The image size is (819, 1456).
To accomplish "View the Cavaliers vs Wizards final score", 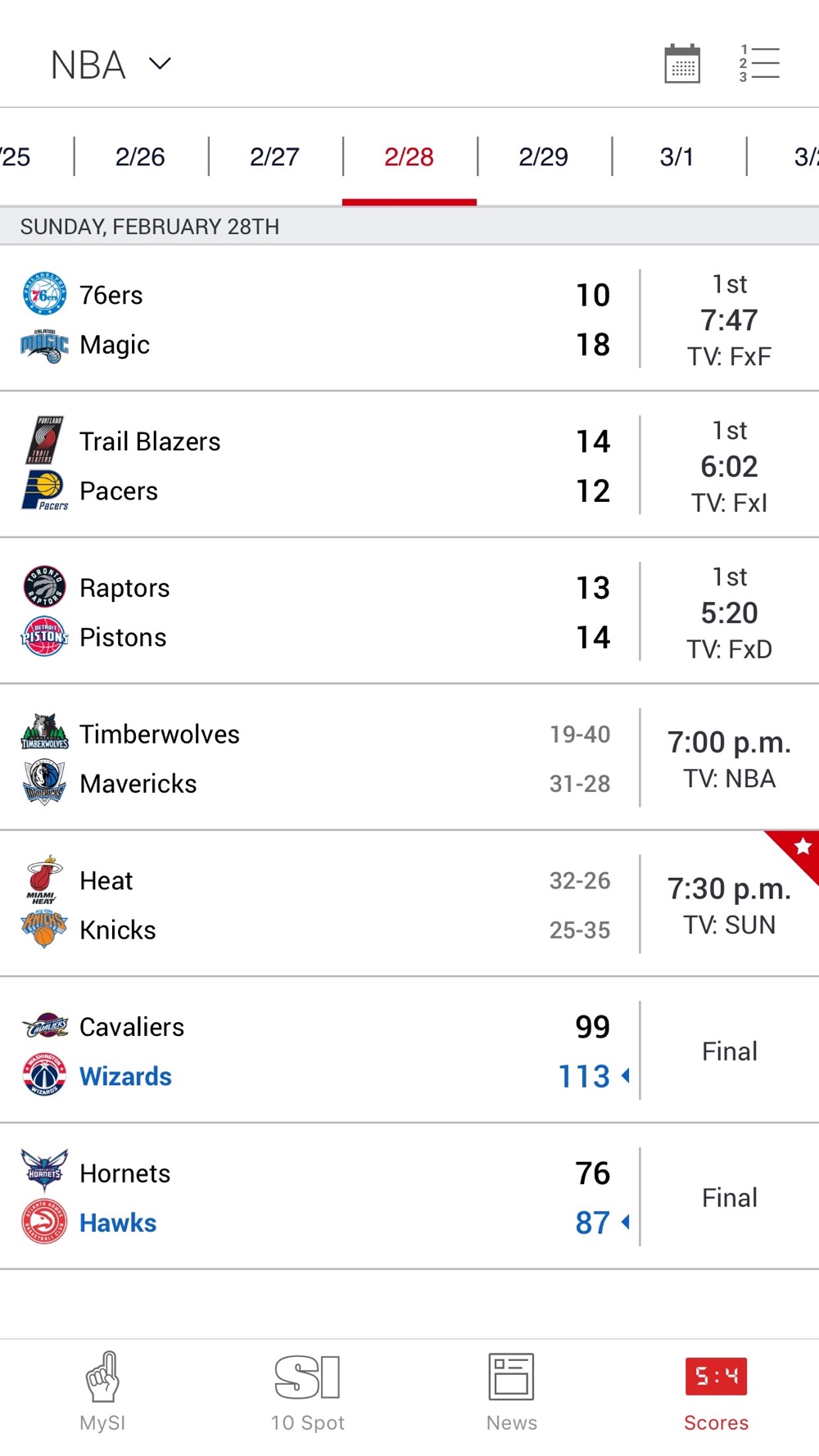I will [409, 1051].
